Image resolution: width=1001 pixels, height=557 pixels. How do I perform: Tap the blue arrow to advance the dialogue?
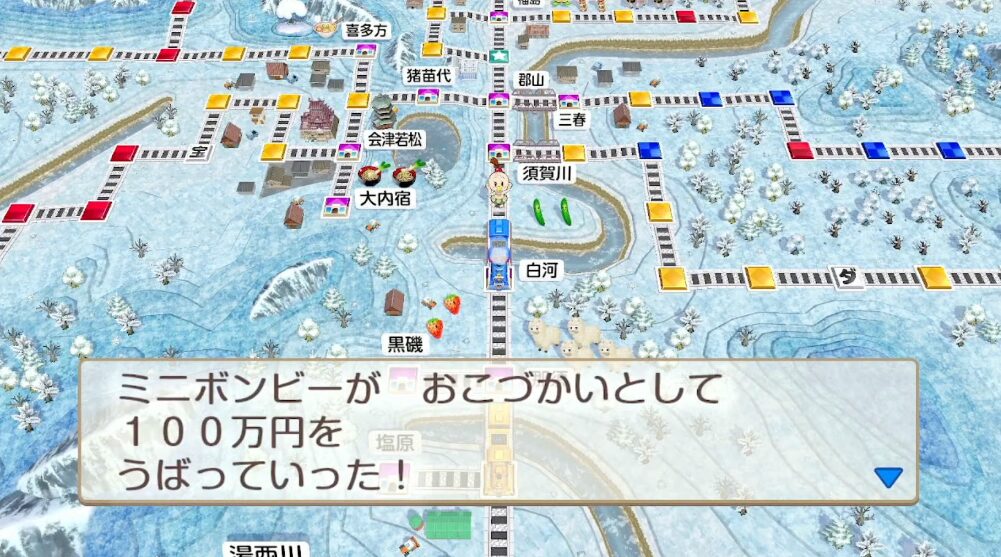tap(888, 477)
